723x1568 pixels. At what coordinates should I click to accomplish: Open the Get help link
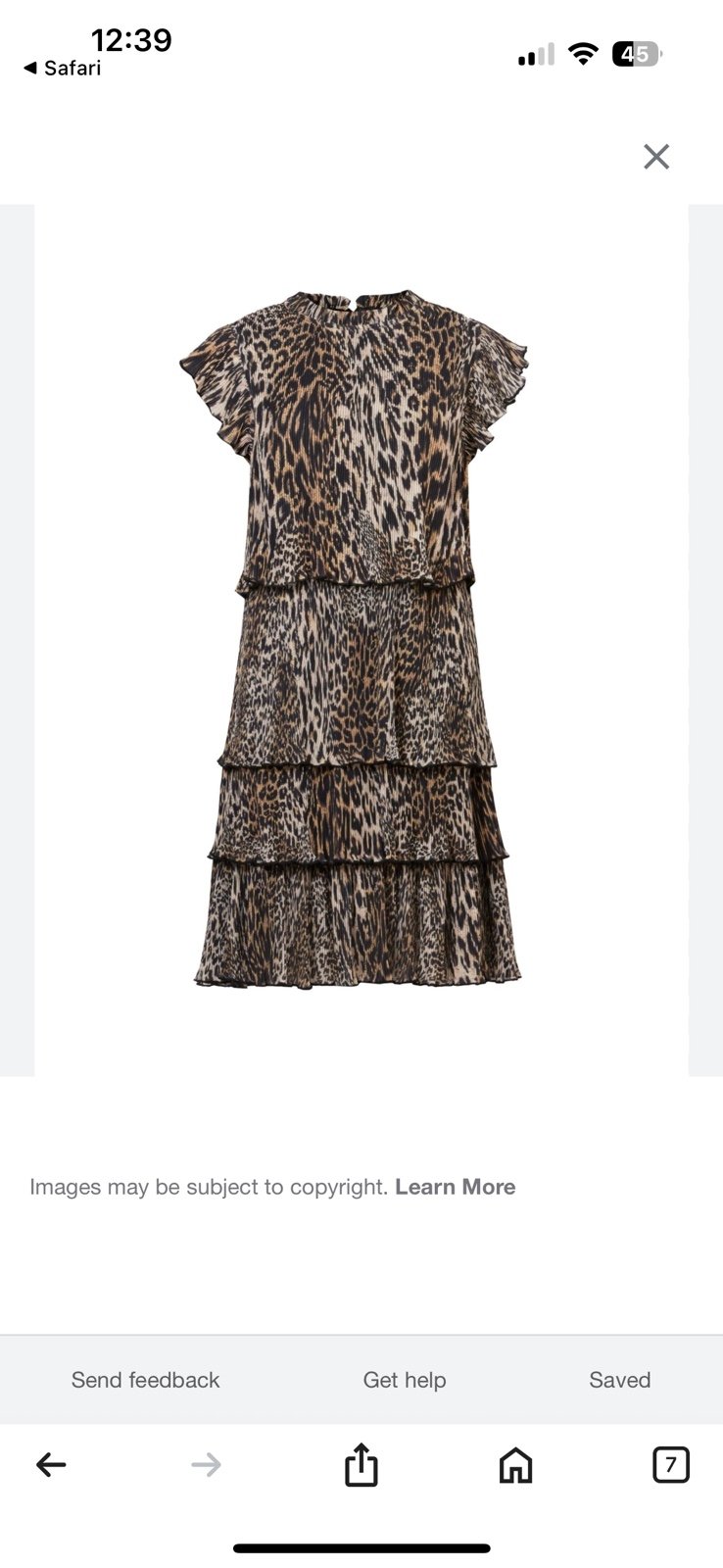(405, 1380)
